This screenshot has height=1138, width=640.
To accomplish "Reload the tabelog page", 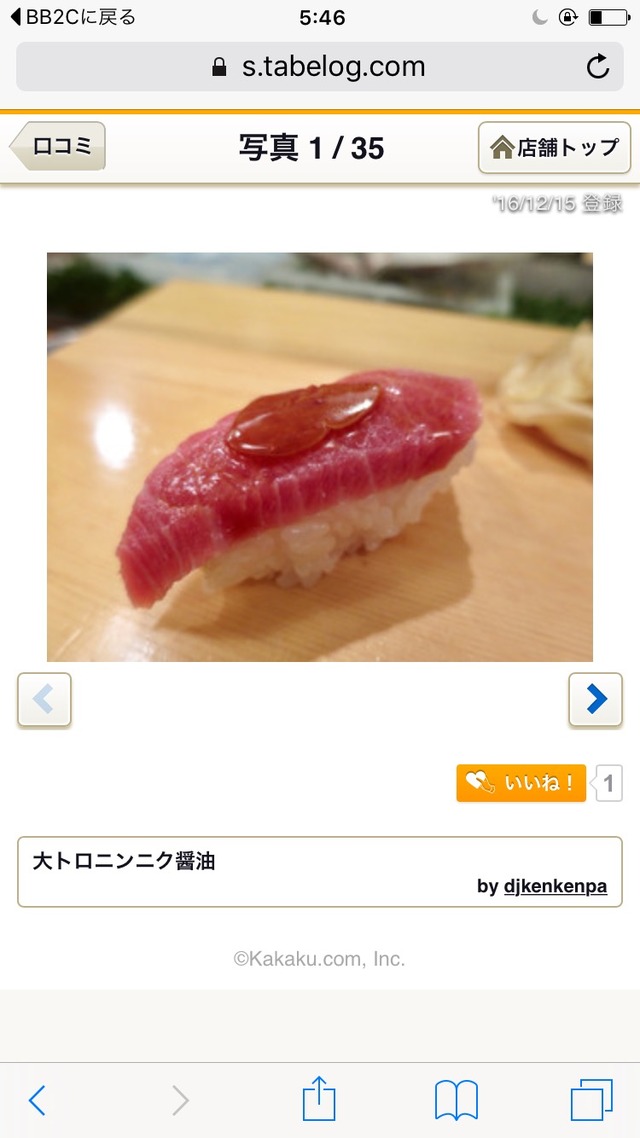I will click(597, 67).
